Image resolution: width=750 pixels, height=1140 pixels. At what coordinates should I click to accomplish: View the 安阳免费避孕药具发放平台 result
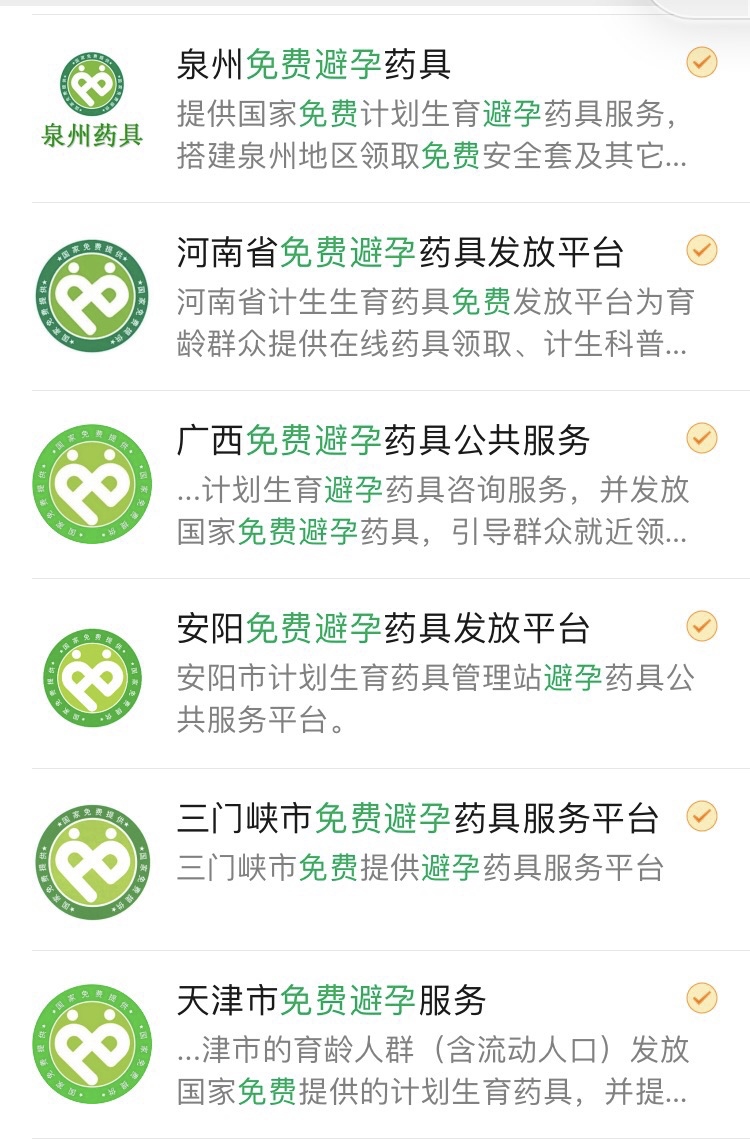[383, 628]
